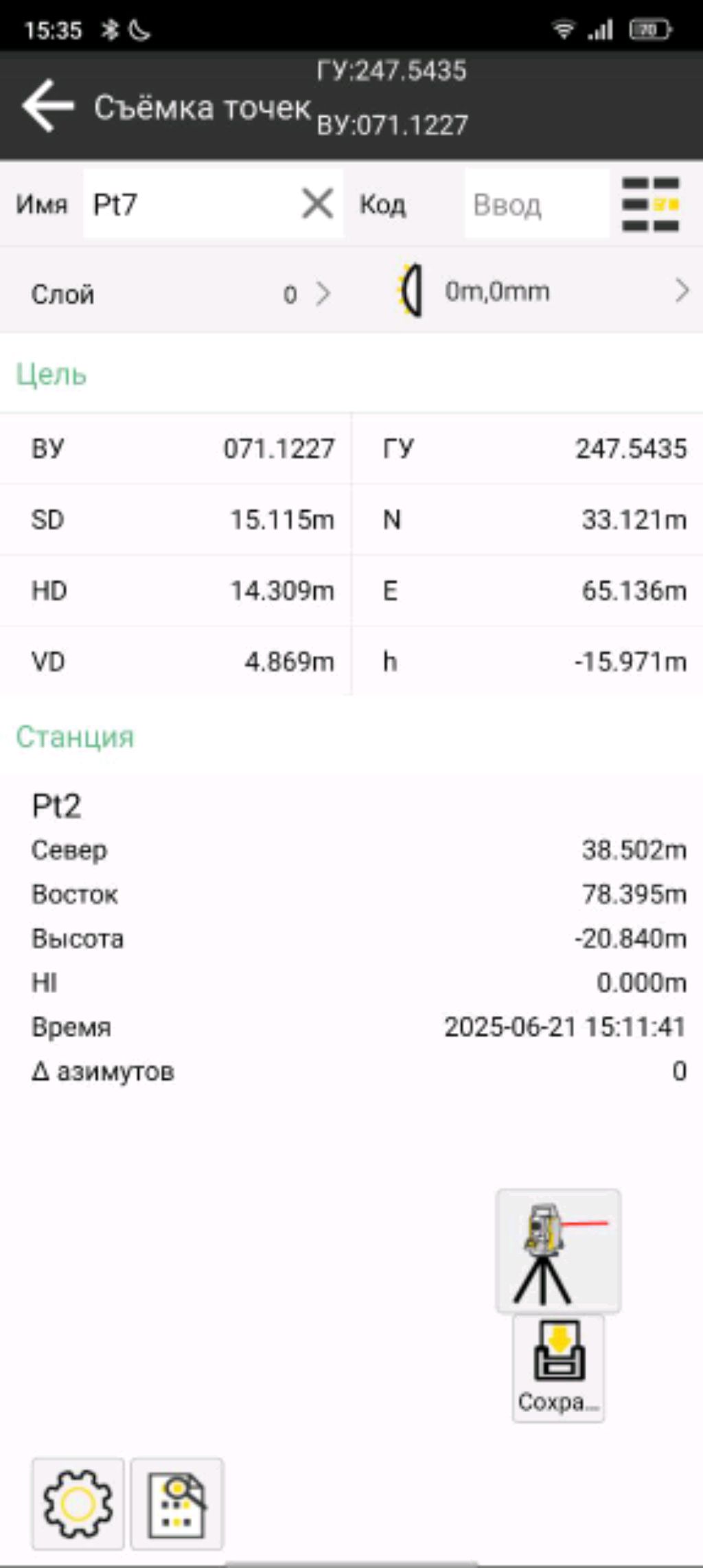Tap the Код input field
Screen dimensions: 703x1568
coord(535,205)
